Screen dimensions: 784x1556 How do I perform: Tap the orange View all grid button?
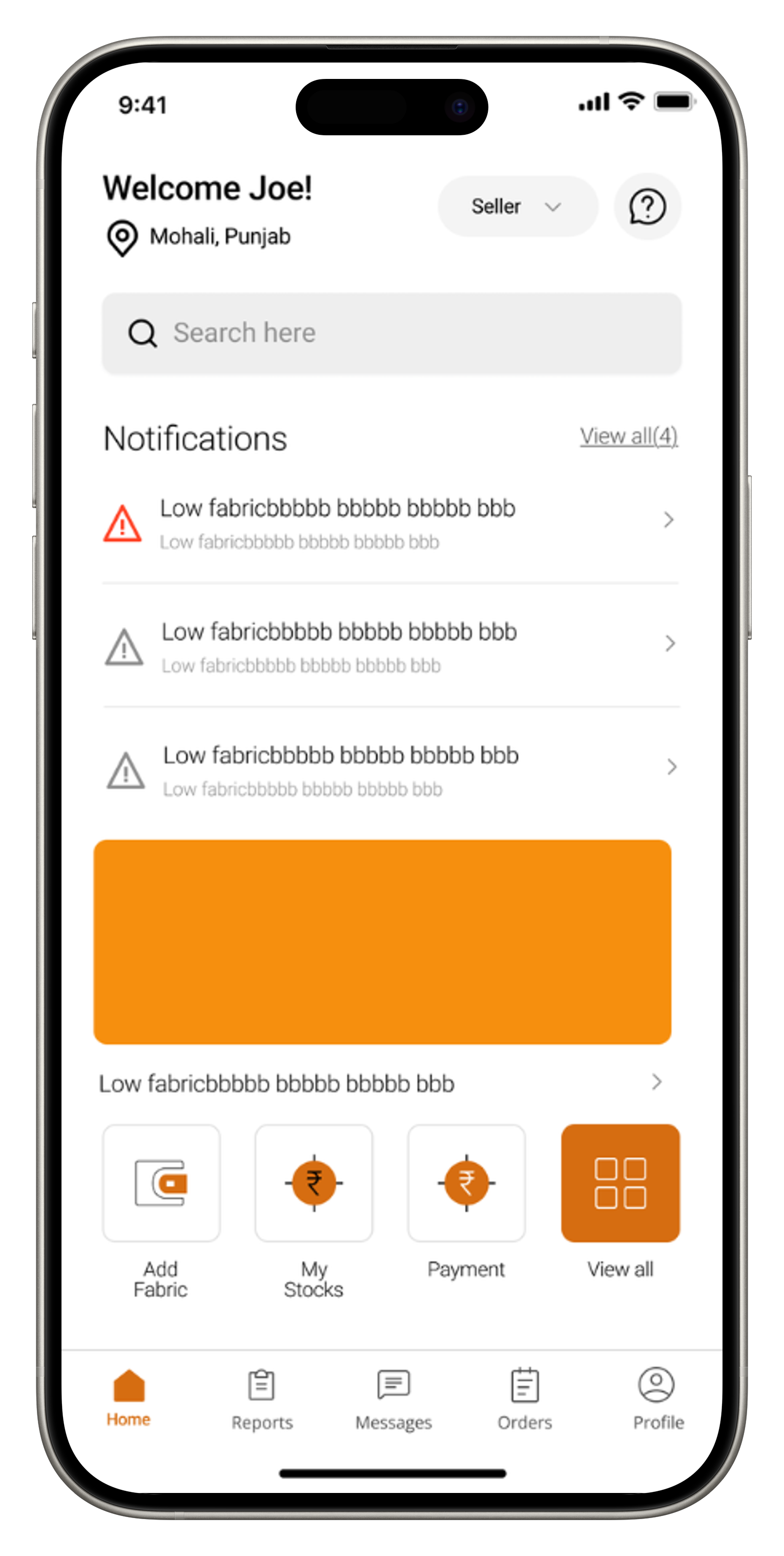pos(620,1183)
